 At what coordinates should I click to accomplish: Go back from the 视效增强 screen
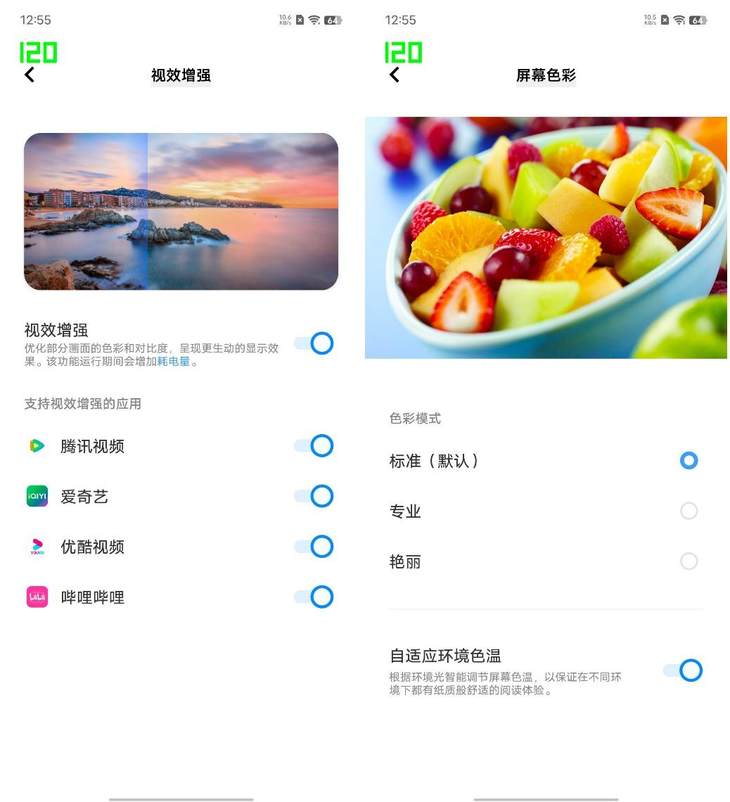pos(29,75)
